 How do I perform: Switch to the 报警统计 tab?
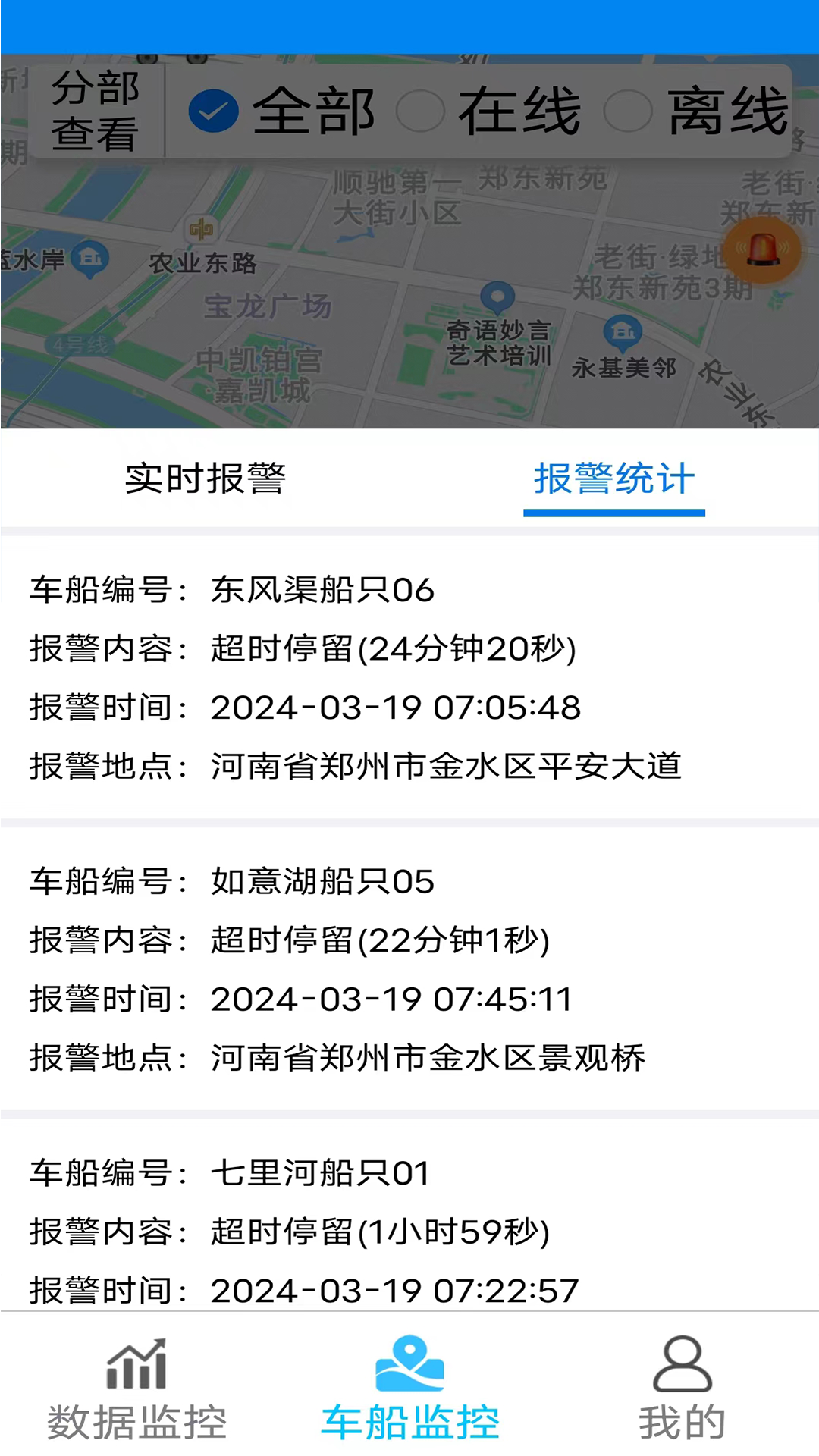pyautogui.click(x=614, y=479)
